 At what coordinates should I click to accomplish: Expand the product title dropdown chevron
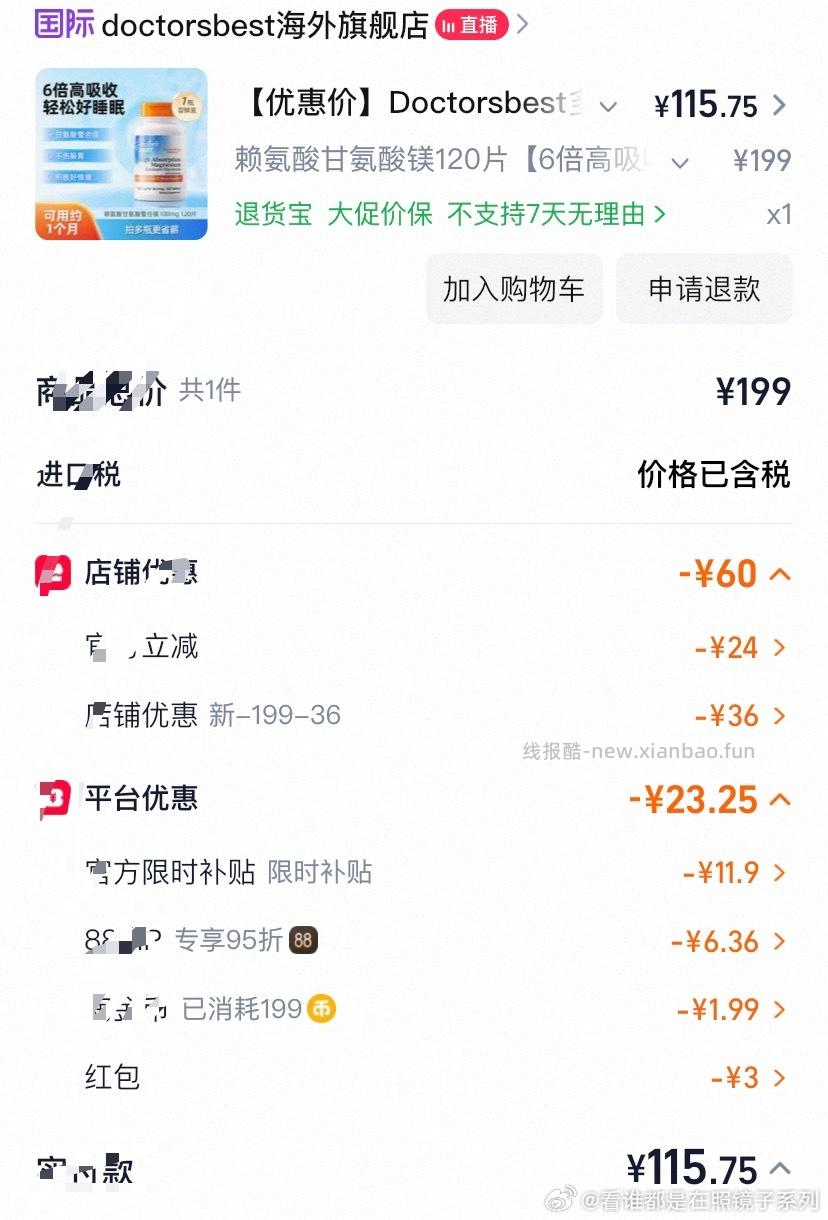609,104
